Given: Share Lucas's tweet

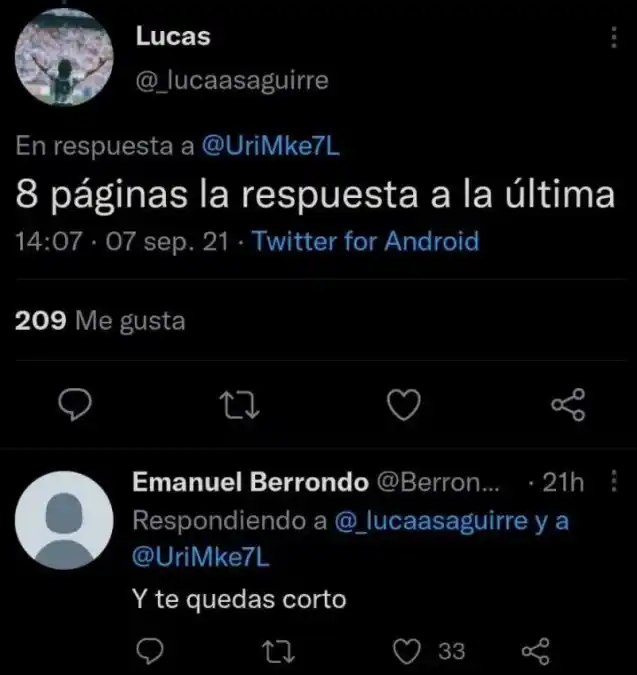Looking at the screenshot, I should click(x=569, y=405).
